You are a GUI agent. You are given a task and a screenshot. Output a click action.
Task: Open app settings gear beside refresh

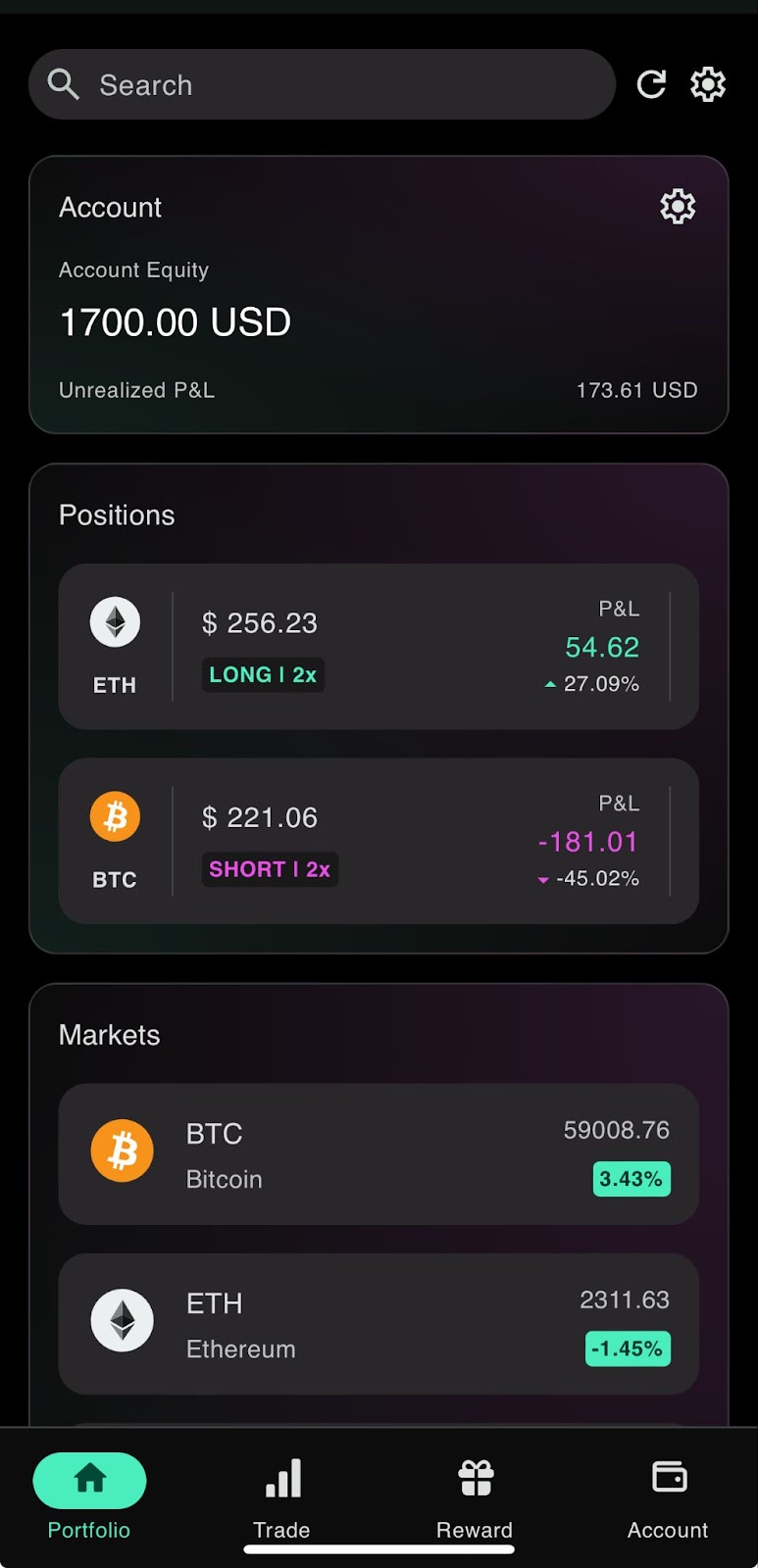click(x=708, y=85)
